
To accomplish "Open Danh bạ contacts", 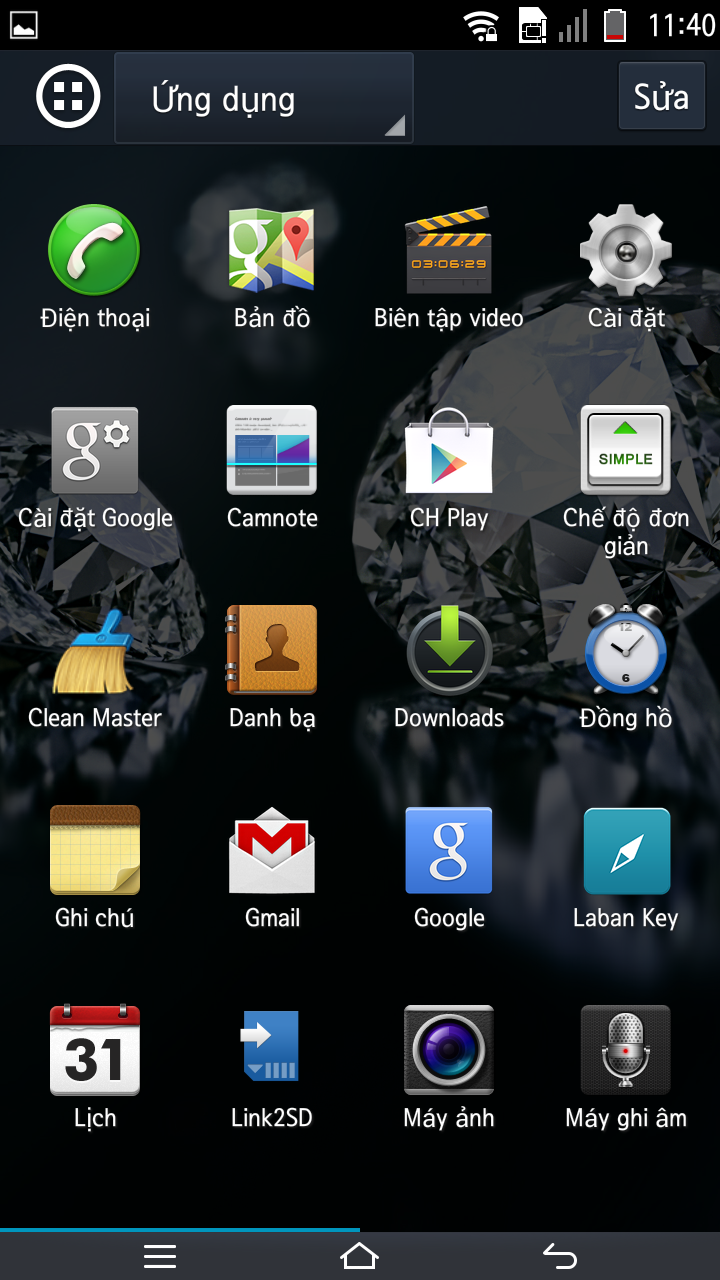I will point(272,667).
